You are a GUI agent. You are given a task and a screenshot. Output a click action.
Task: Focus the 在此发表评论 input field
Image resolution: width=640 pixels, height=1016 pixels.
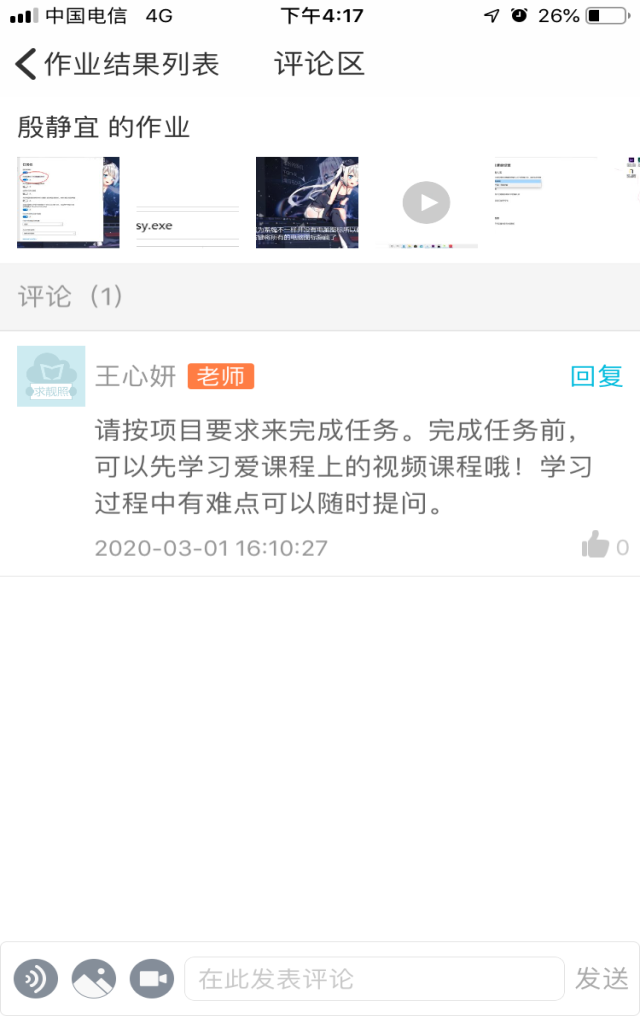coord(374,978)
